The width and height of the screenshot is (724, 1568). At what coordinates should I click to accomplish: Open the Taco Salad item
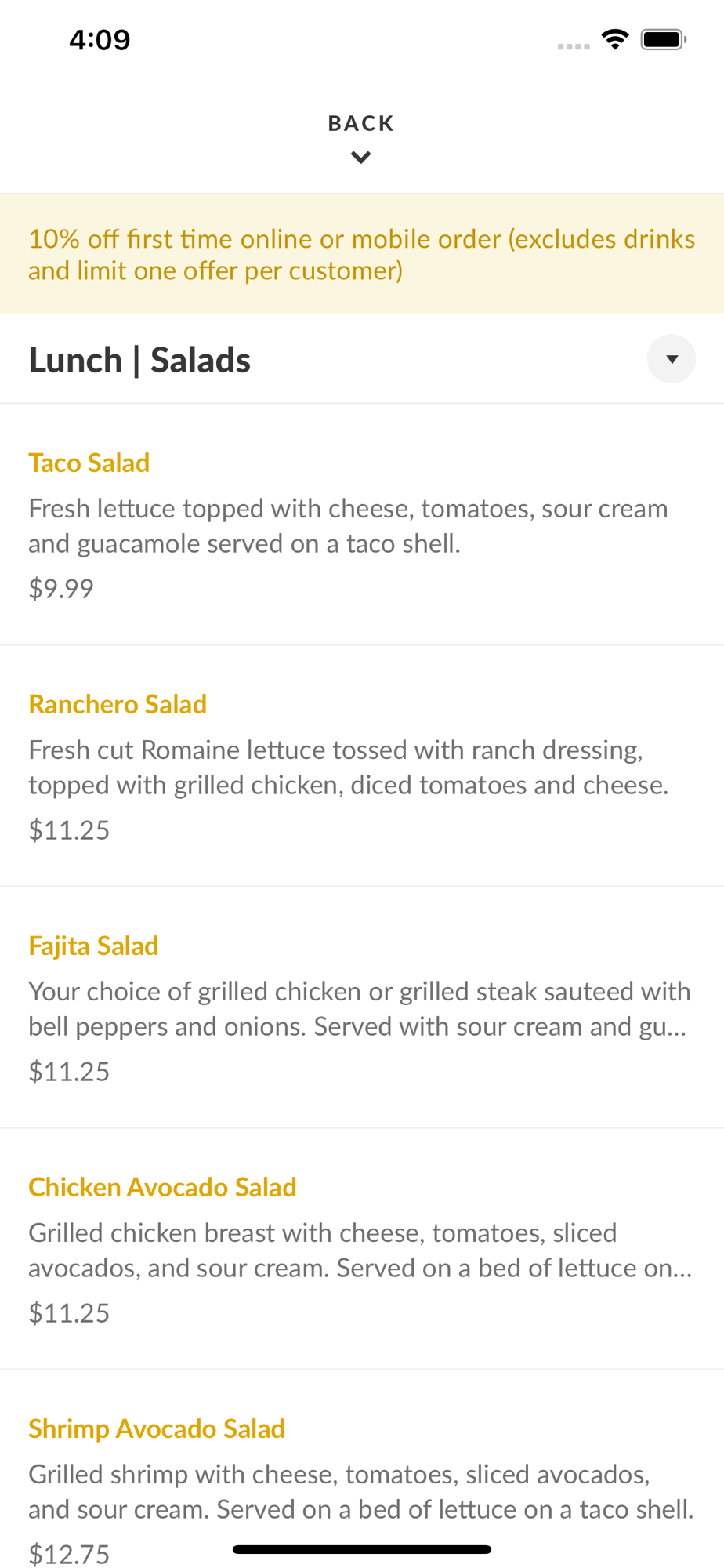[89, 463]
